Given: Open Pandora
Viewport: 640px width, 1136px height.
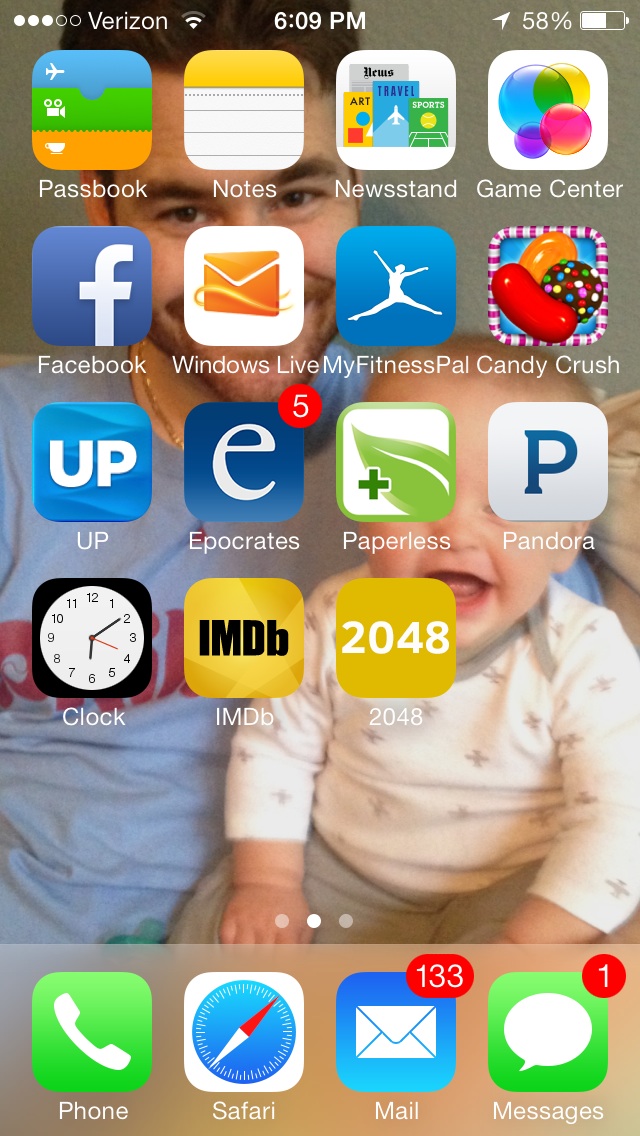Looking at the screenshot, I should point(548,462).
